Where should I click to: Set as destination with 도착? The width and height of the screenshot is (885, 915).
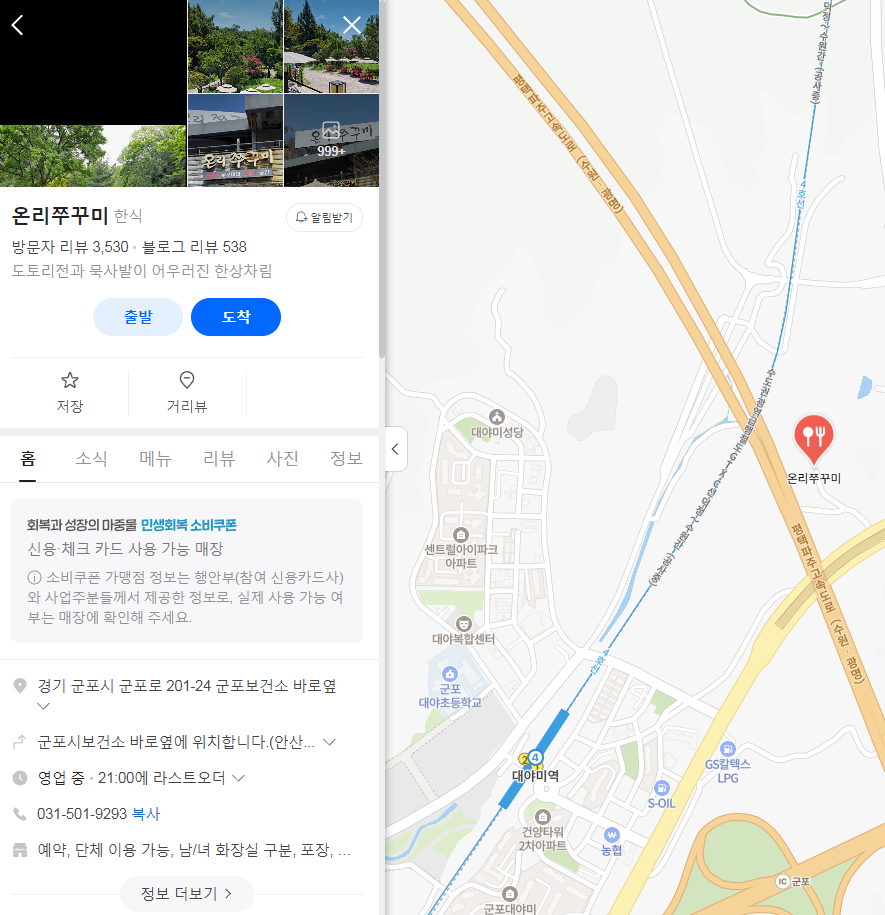coord(236,317)
